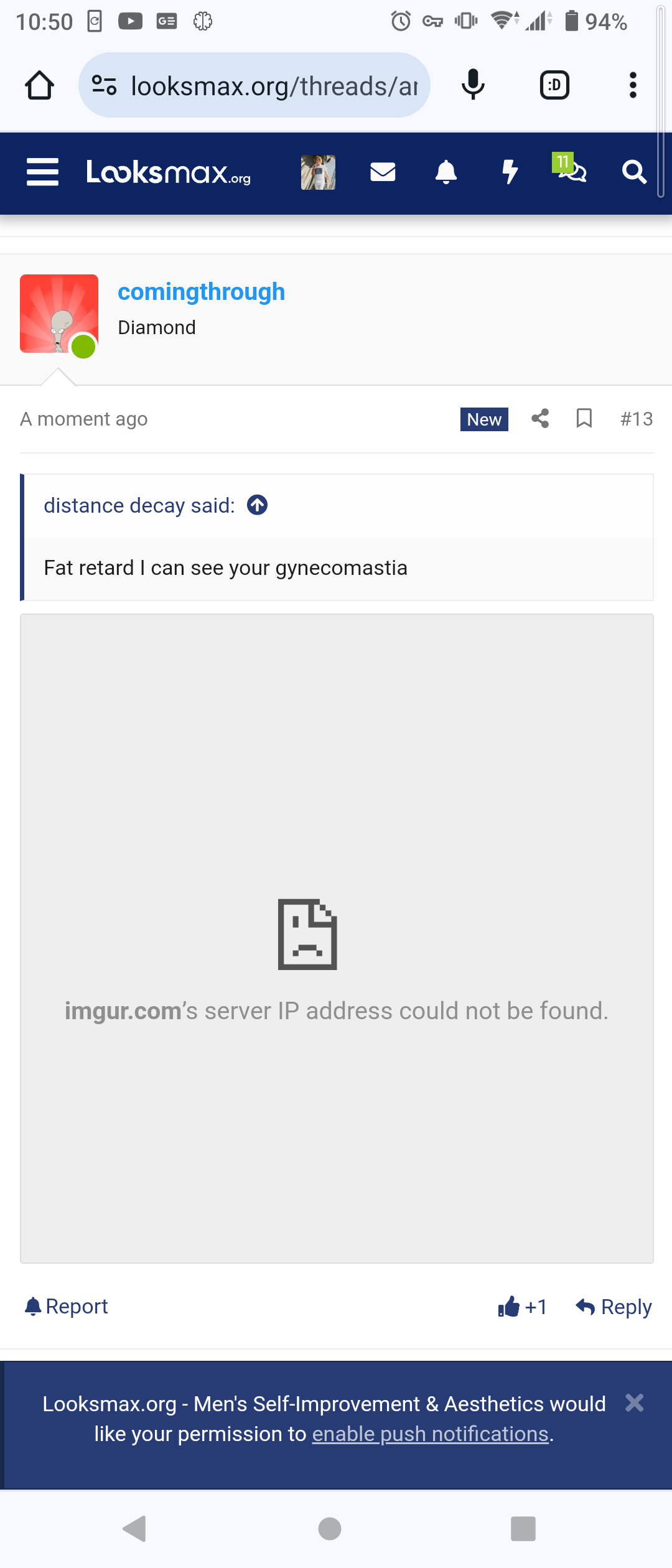
Task: Open the browser overflow menu
Action: pos(633,85)
